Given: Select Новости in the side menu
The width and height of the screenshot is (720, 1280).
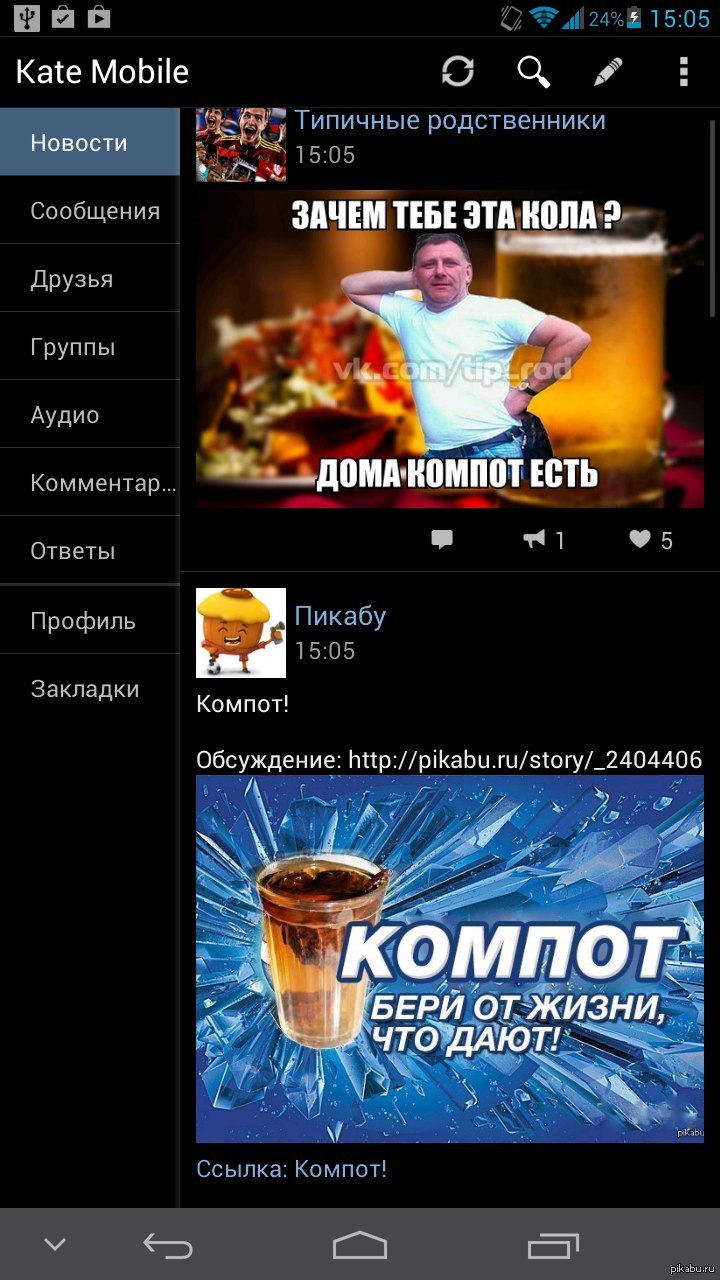Looking at the screenshot, I should [89, 142].
